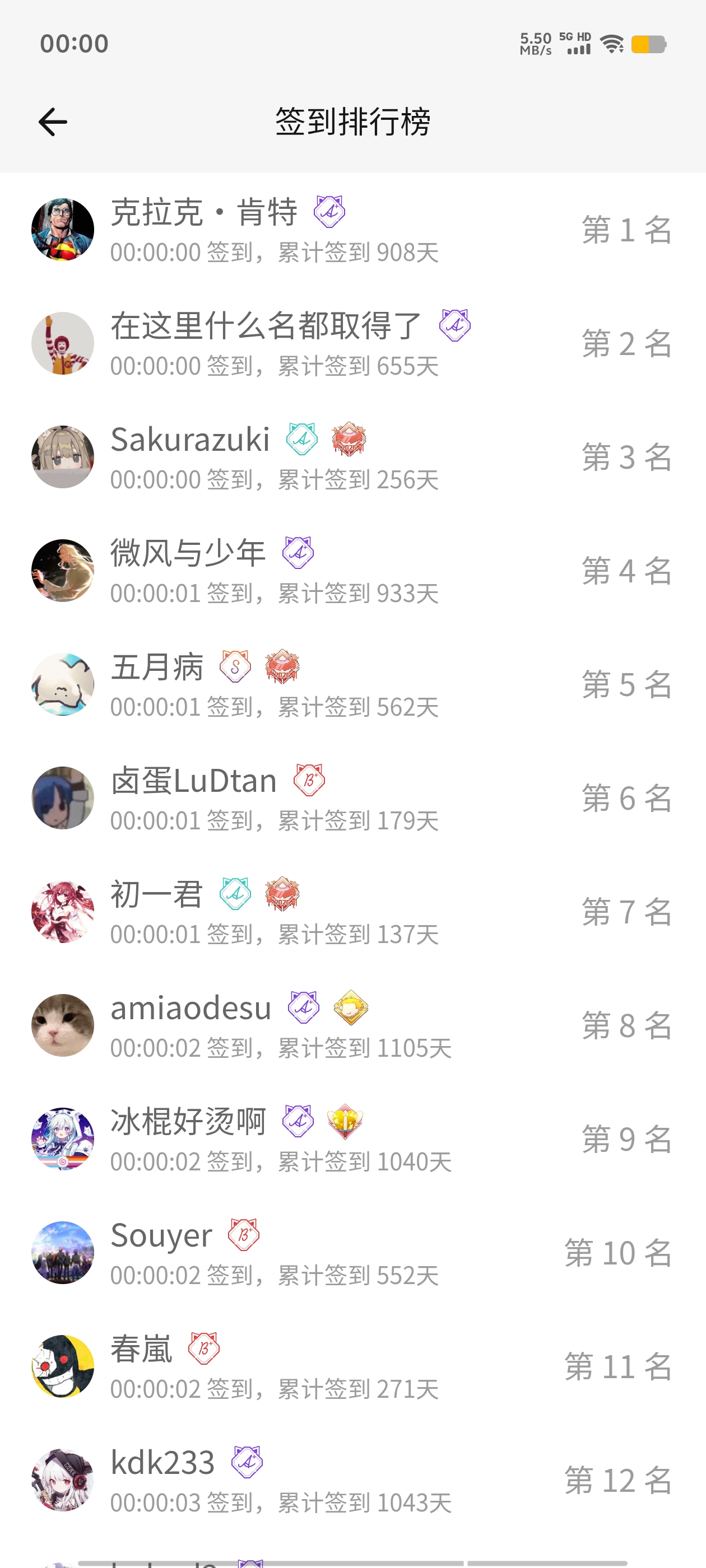Click the golden badge beside amiaodesu

point(352,1008)
